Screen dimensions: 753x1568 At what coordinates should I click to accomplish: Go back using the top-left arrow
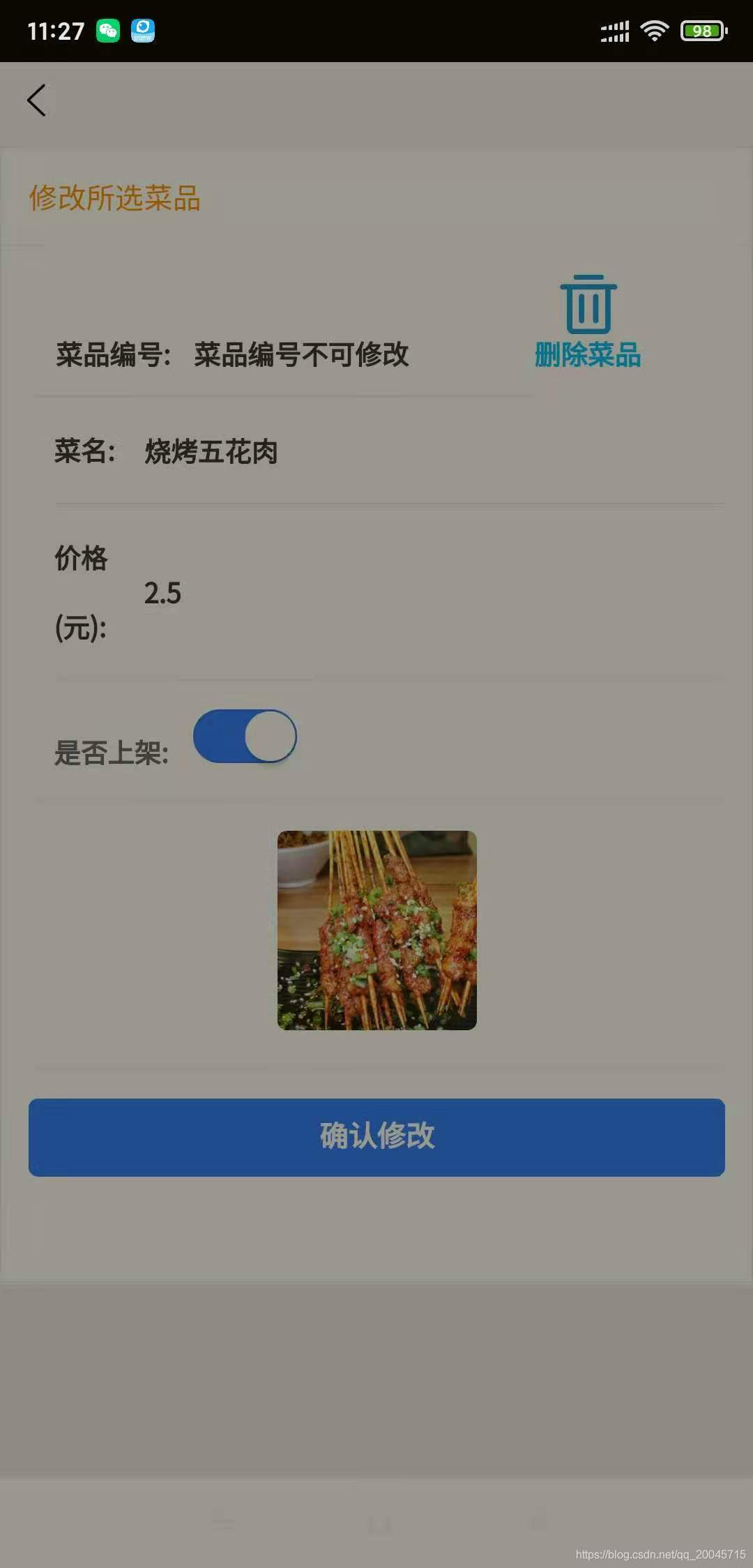click(x=37, y=100)
